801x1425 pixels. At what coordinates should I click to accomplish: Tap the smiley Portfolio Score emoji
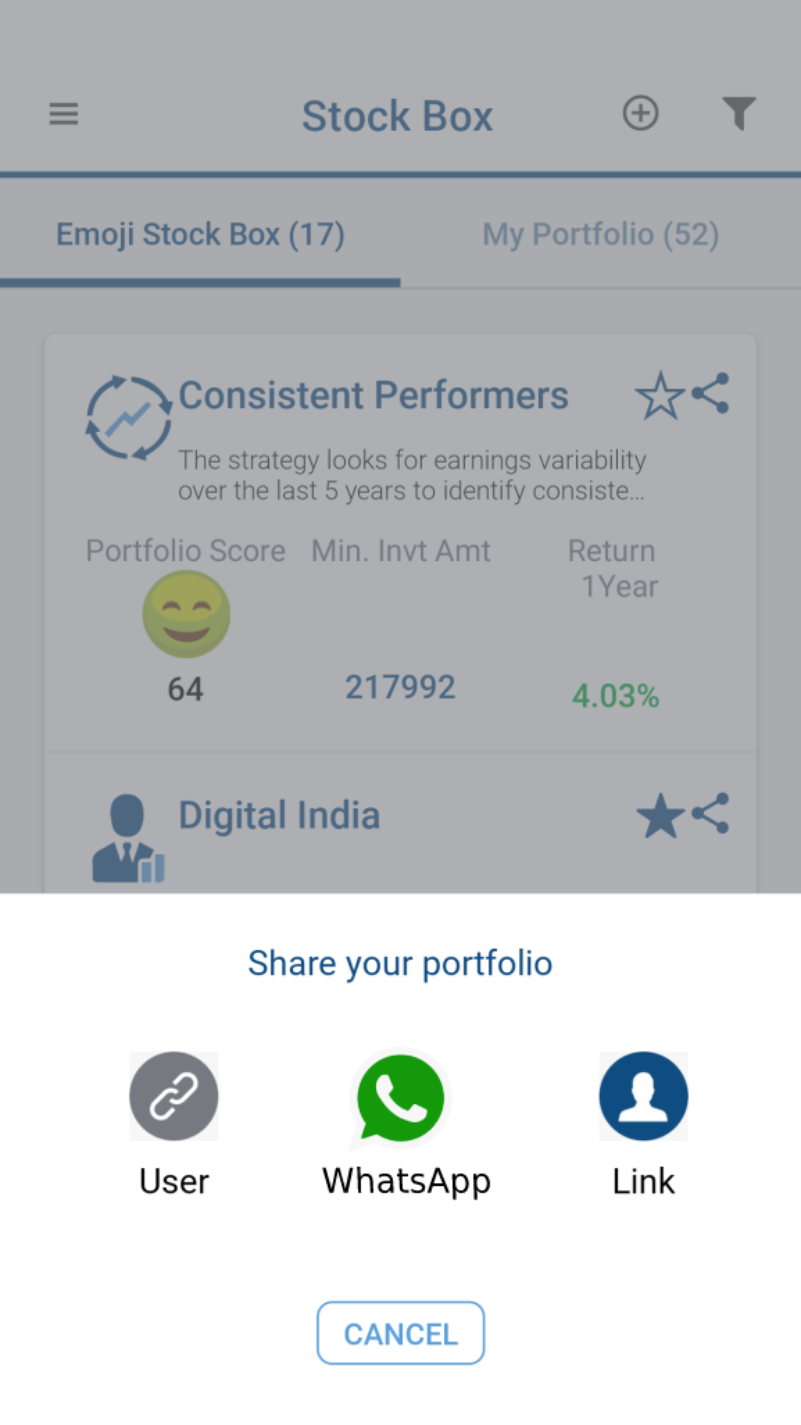[186, 614]
